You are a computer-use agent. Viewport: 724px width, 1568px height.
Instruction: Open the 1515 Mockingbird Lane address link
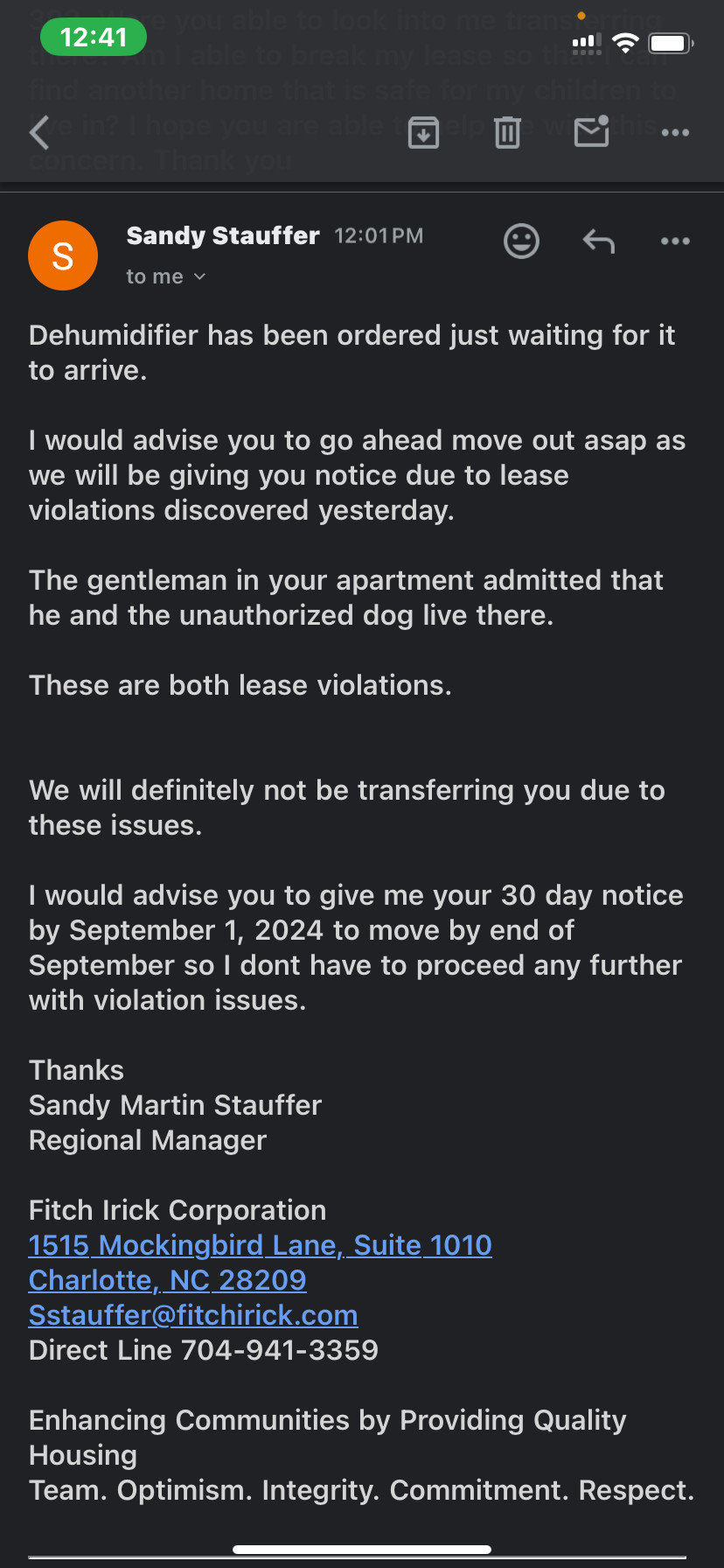261,1245
